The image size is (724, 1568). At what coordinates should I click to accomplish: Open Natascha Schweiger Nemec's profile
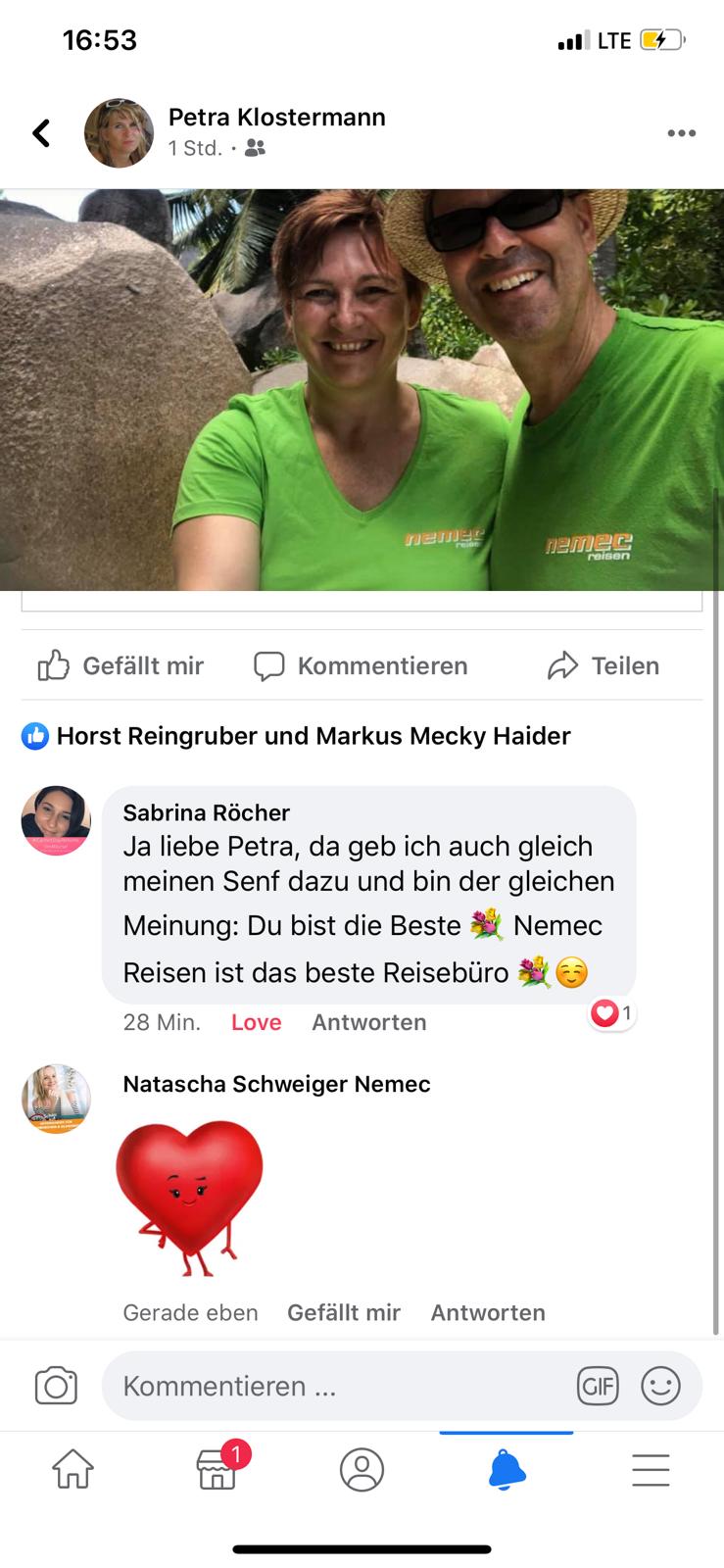276,1084
